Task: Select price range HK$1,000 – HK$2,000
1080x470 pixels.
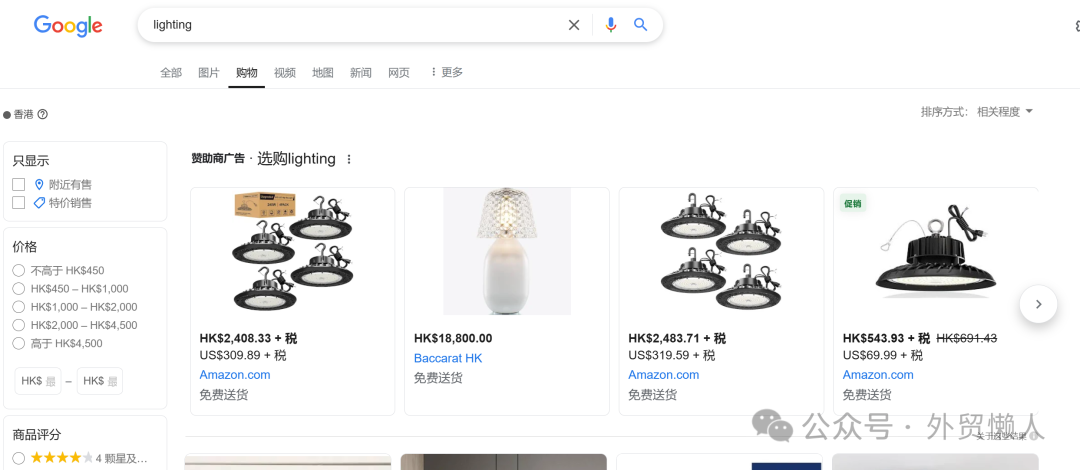Action: pyautogui.click(x=19, y=307)
